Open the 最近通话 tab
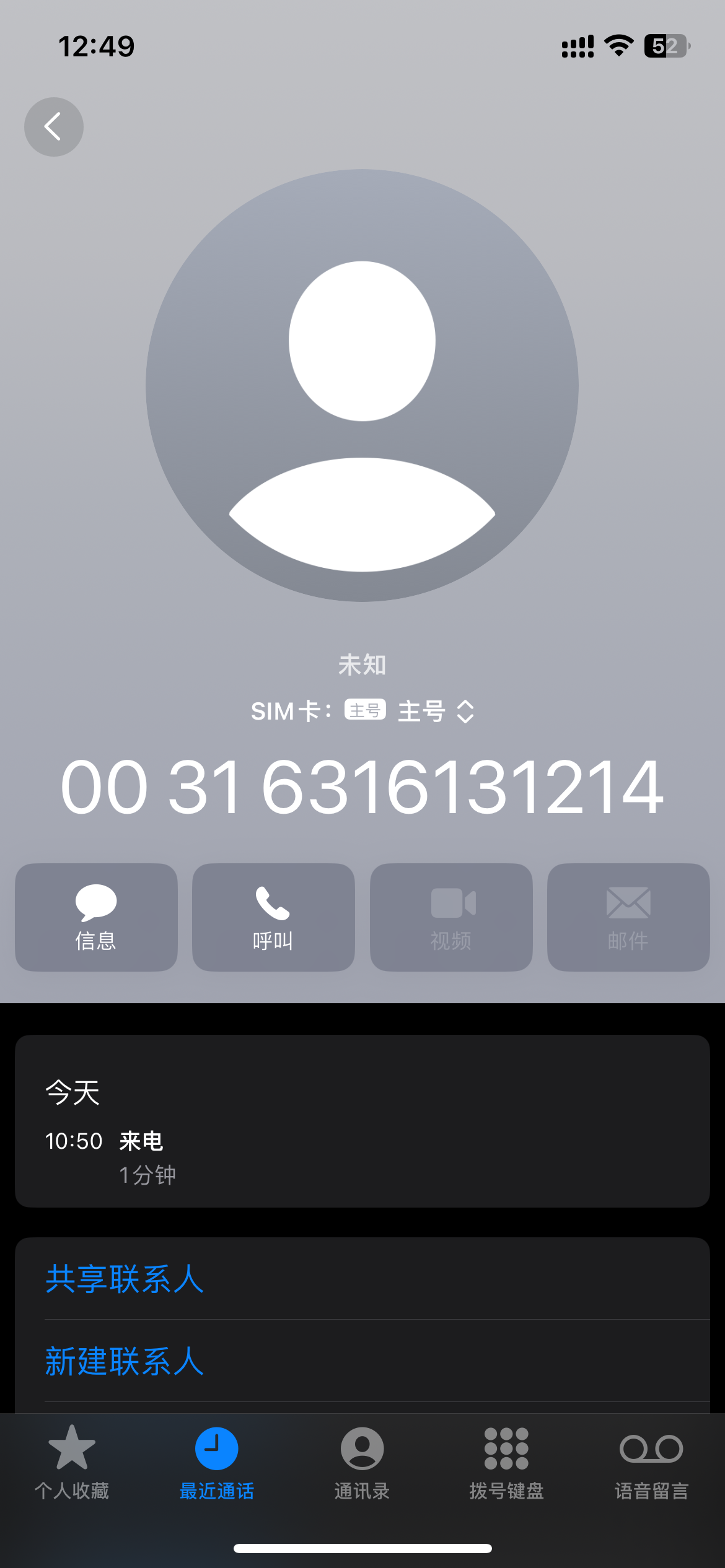This screenshot has width=725, height=1568. pyautogui.click(x=217, y=1463)
